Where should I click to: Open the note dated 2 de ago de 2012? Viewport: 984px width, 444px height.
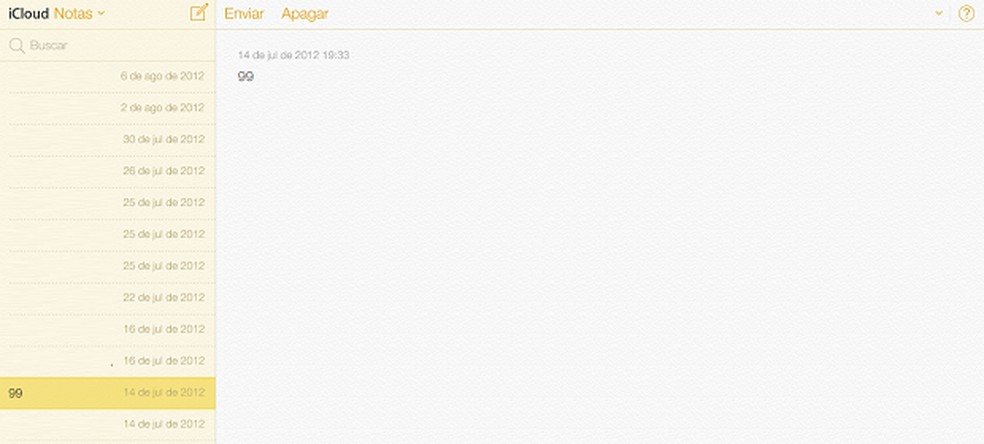click(x=108, y=108)
